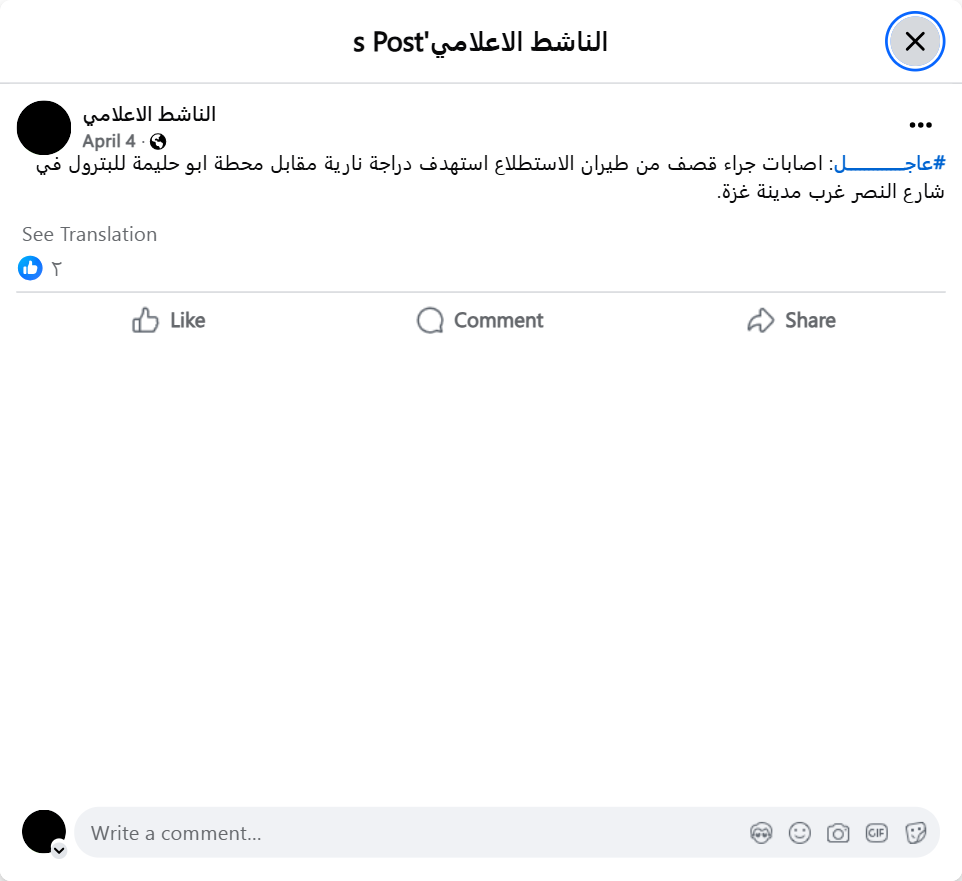View who reacted to the post
The image size is (962, 881).
(40, 268)
